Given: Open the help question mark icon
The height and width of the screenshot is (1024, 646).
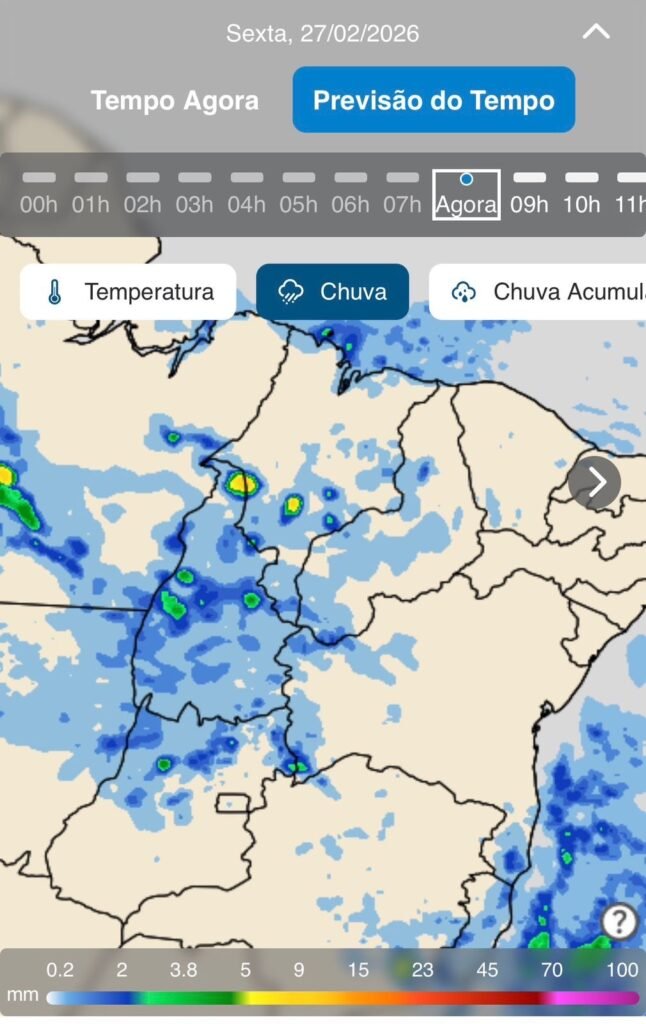Looking at the screenshot, I should [x=619, y=921].
